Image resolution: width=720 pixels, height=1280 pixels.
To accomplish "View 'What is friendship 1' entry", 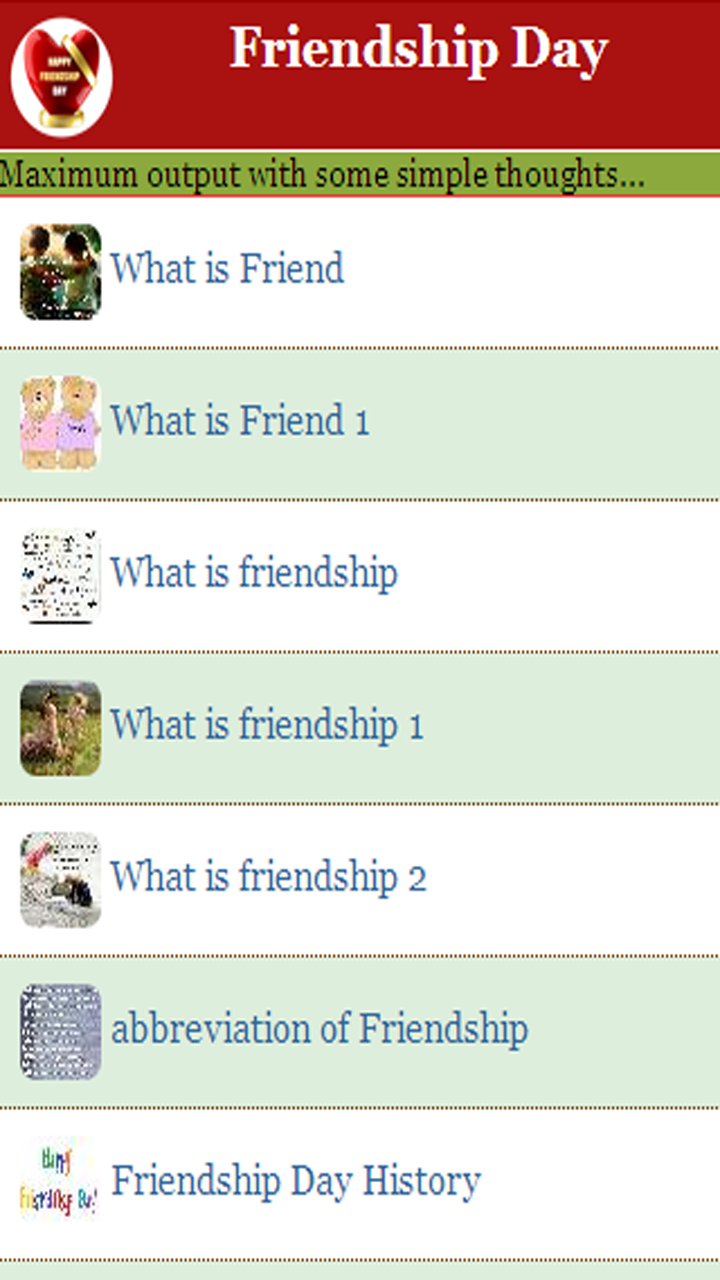I will pyautogui.click(x=266, y=725).
